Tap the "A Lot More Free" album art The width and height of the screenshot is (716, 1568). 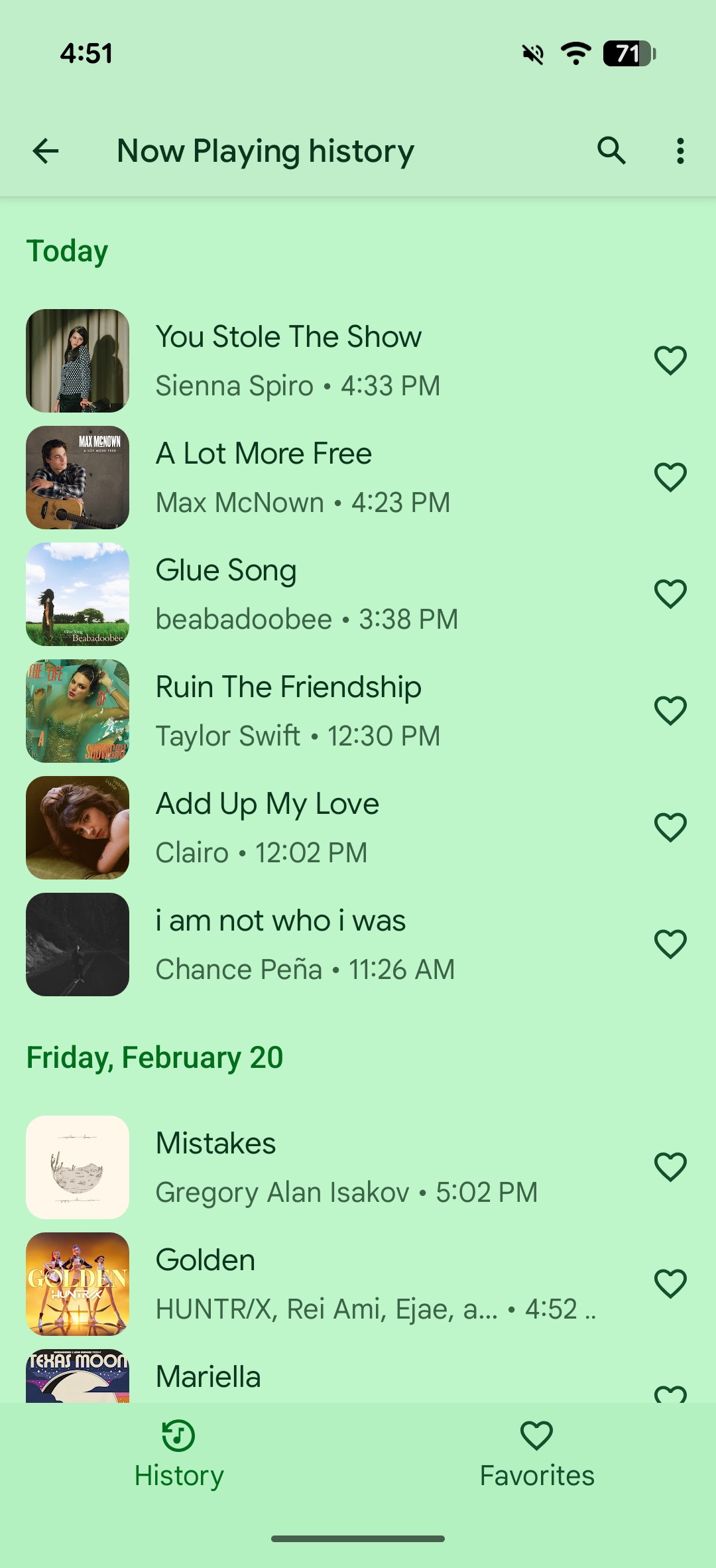pos(77,477)
